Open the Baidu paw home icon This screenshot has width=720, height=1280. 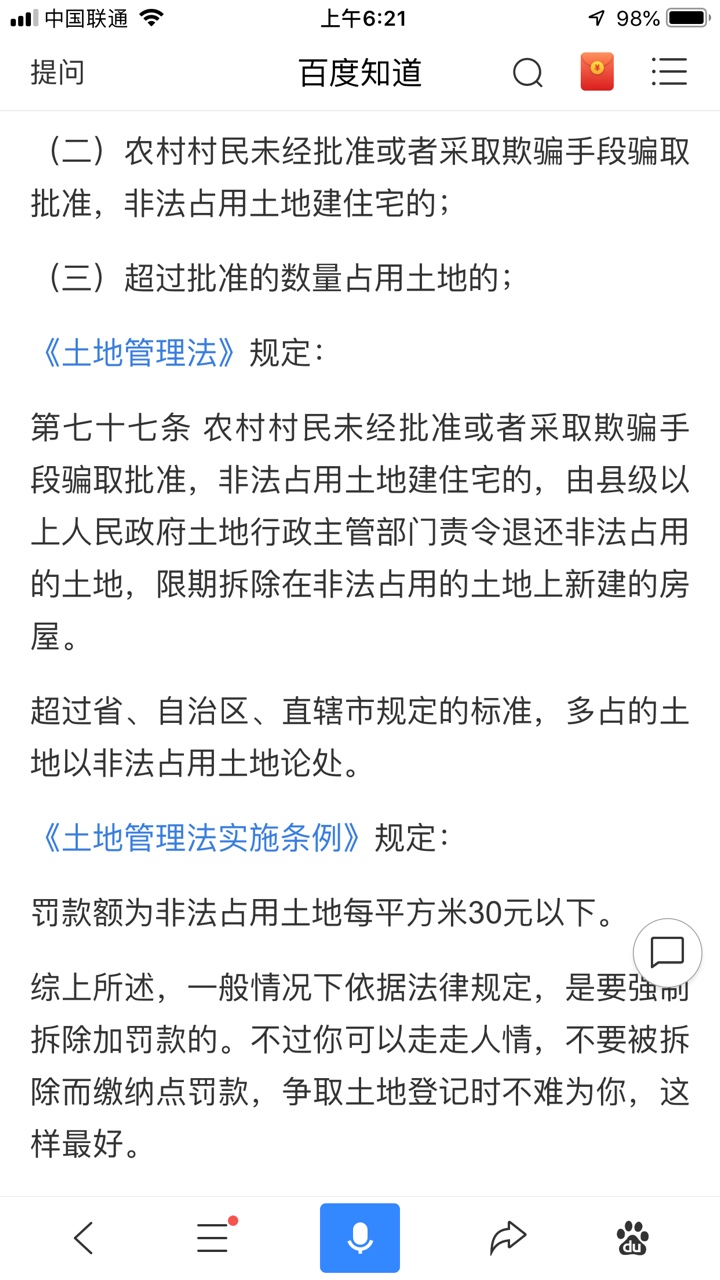coord(632,1239)
